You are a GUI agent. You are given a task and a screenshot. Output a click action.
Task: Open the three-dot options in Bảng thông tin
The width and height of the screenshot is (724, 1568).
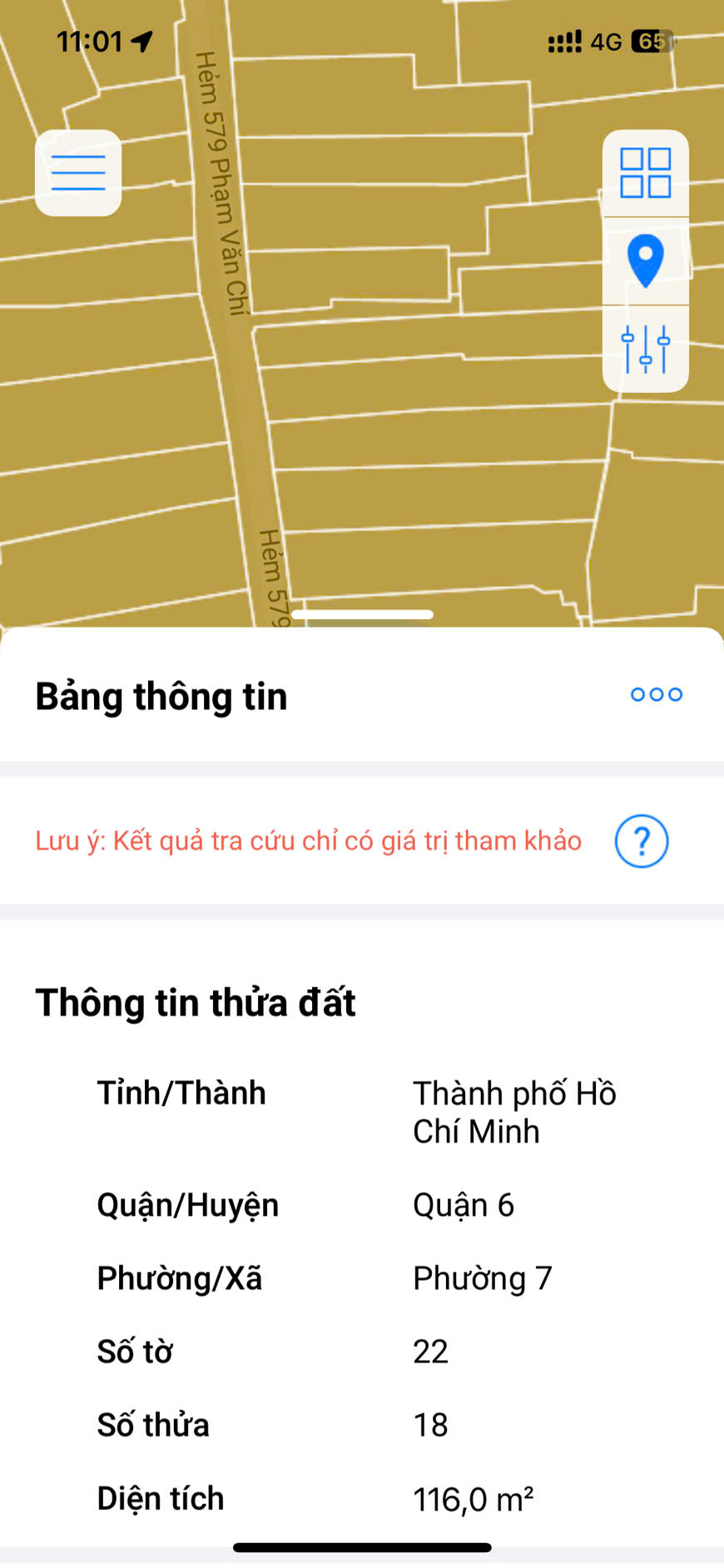click(x=657, y=694)
